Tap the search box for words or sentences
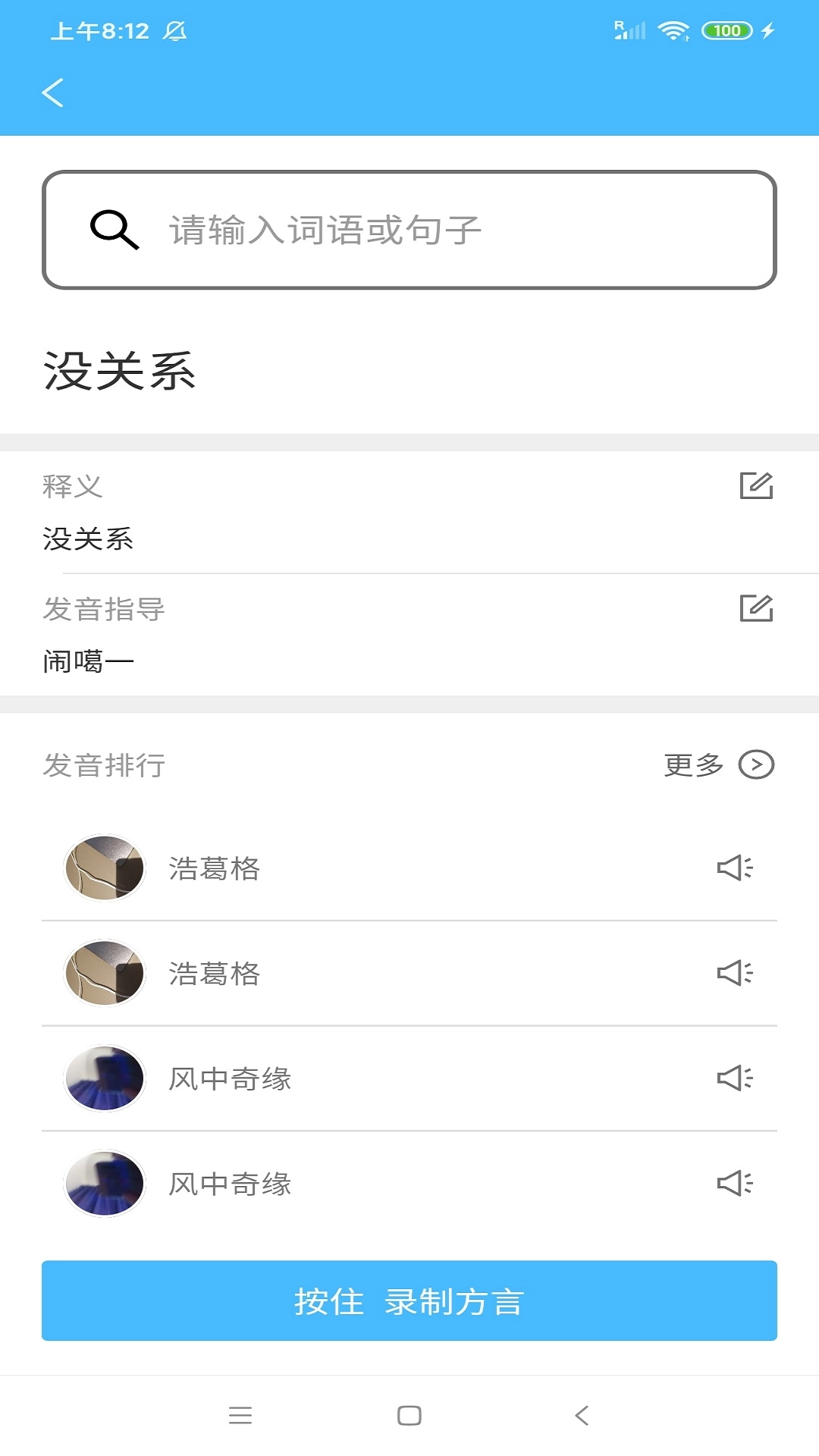This screenshot has height=1456, width=819. click(x=409, y=230)
